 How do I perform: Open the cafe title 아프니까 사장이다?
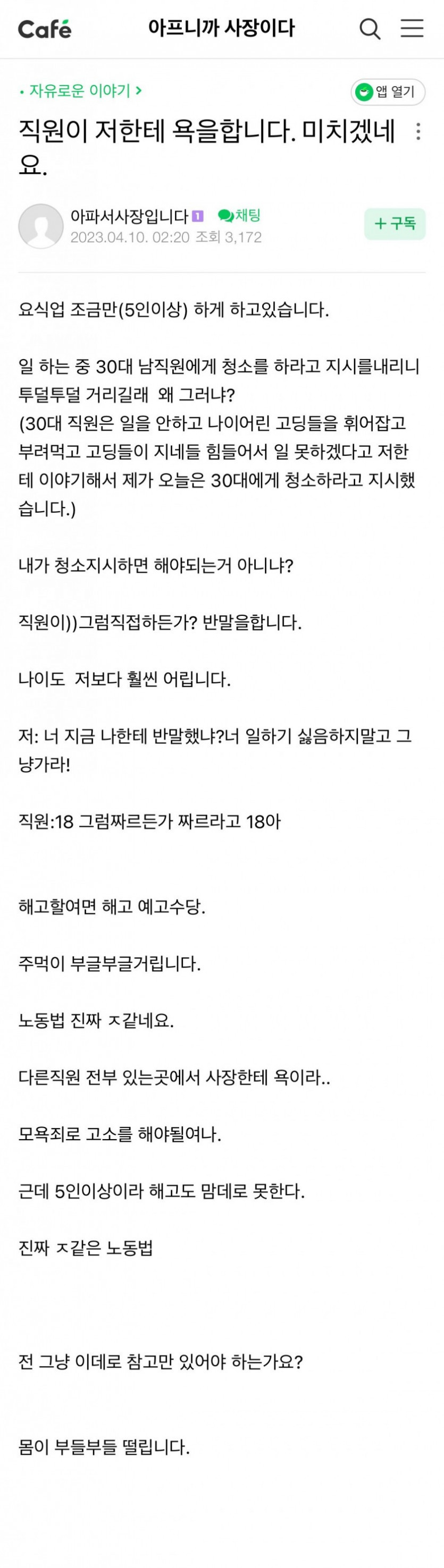(221, 28)
